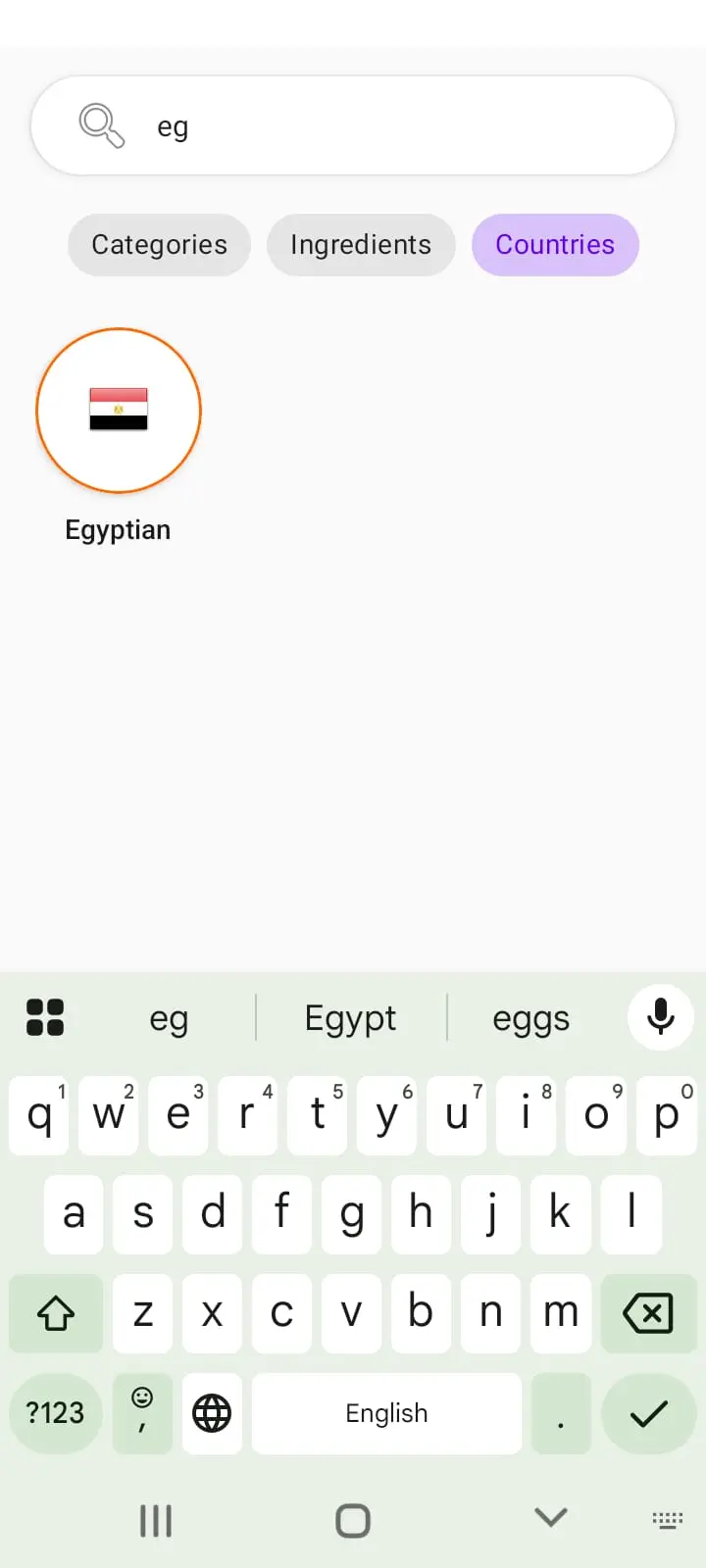
Task: Open keyboard picker from navigation bar
Action: click(x=667, y=1520)
